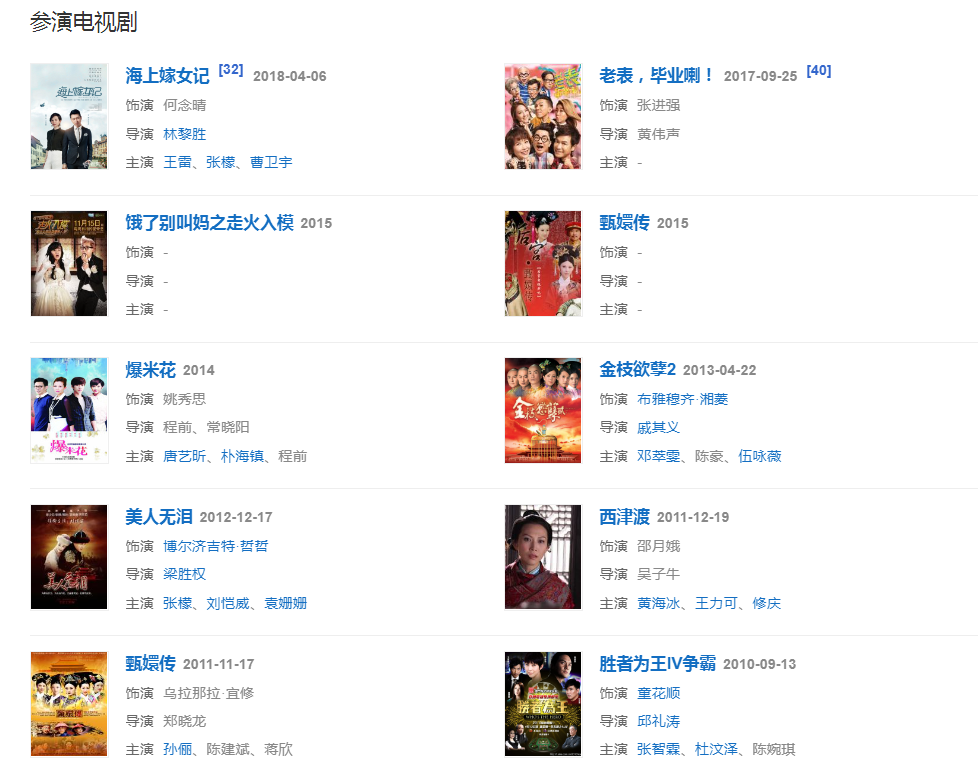Open the 西津渡 title link
Image resolution: width=978 pixels, height=779 pixels.
click(624, 517)
